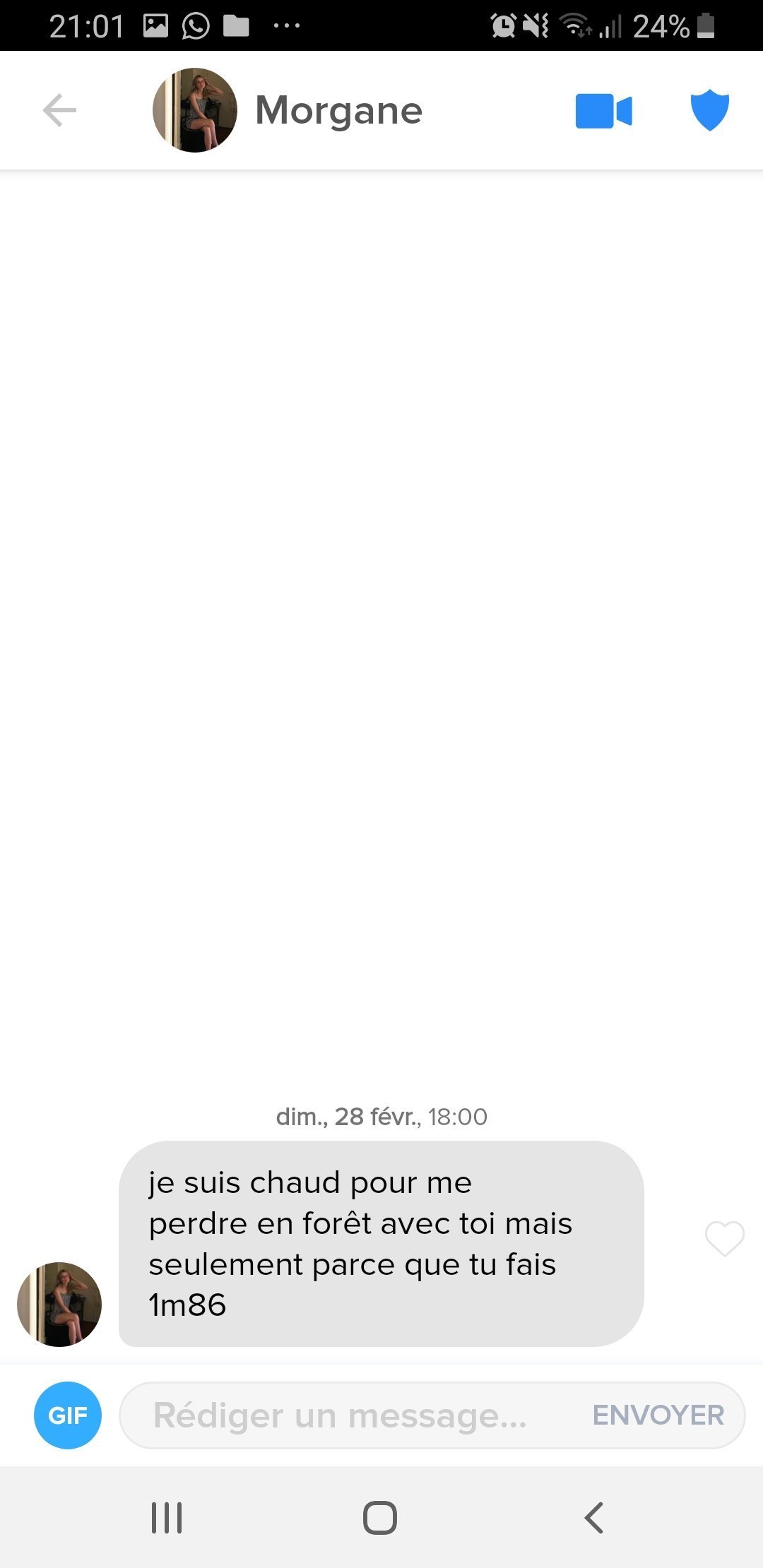Go back using the header arrow
The height and width of the screenshot is (1568, 763).
pyautogui.click(x=59, y=110)
